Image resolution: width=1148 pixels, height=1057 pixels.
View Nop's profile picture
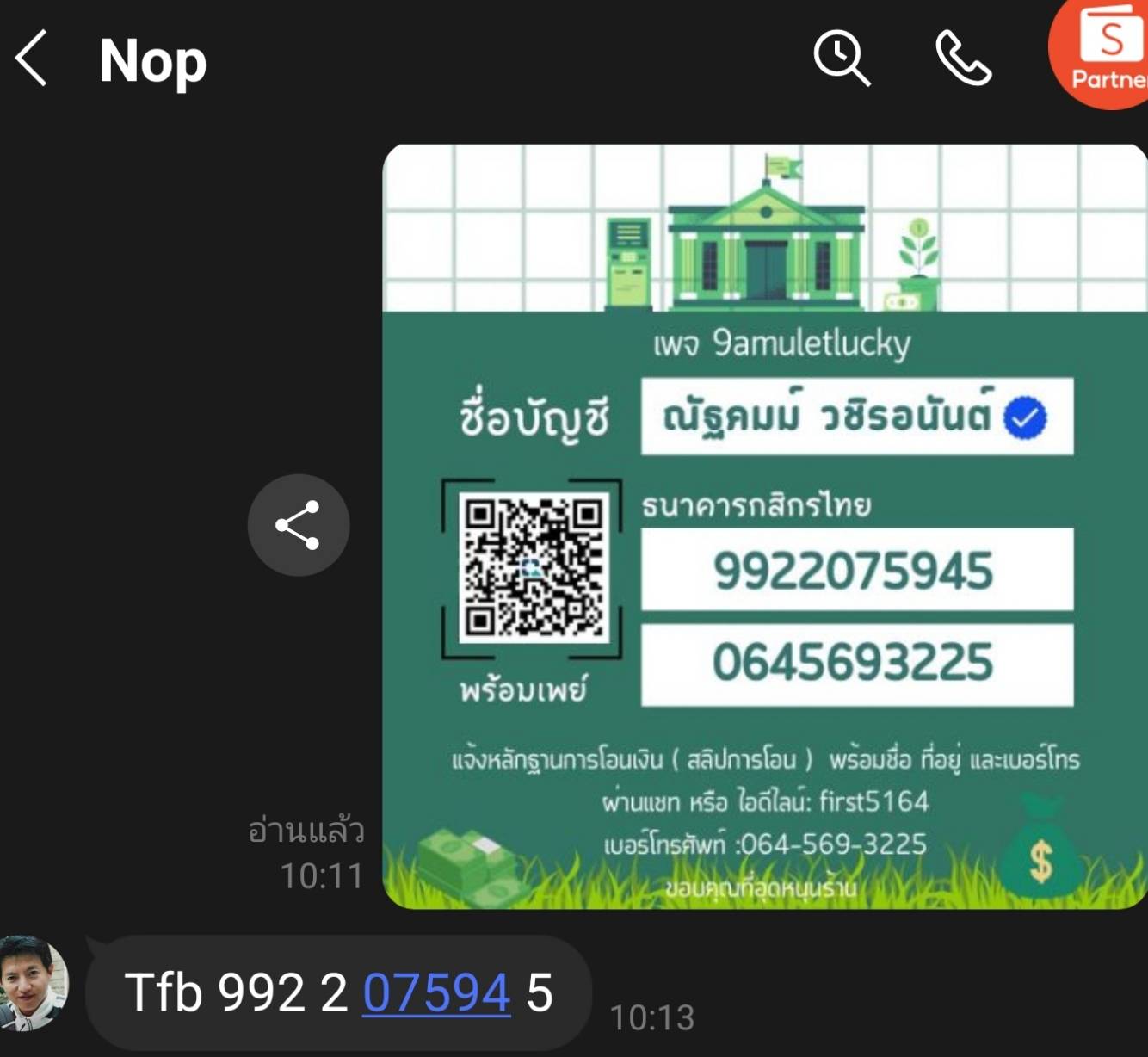click(x=33, y=982)
